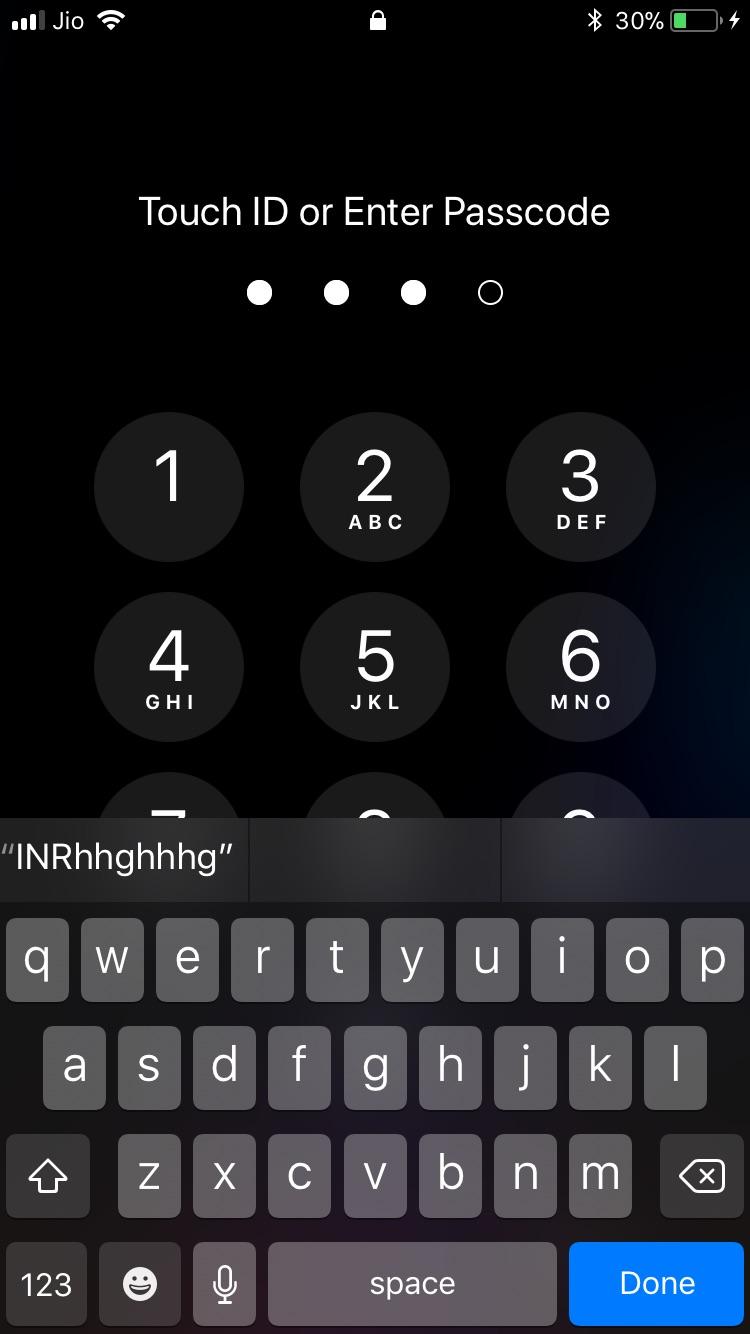Open the emoji keyboard

coord(141,1283)
